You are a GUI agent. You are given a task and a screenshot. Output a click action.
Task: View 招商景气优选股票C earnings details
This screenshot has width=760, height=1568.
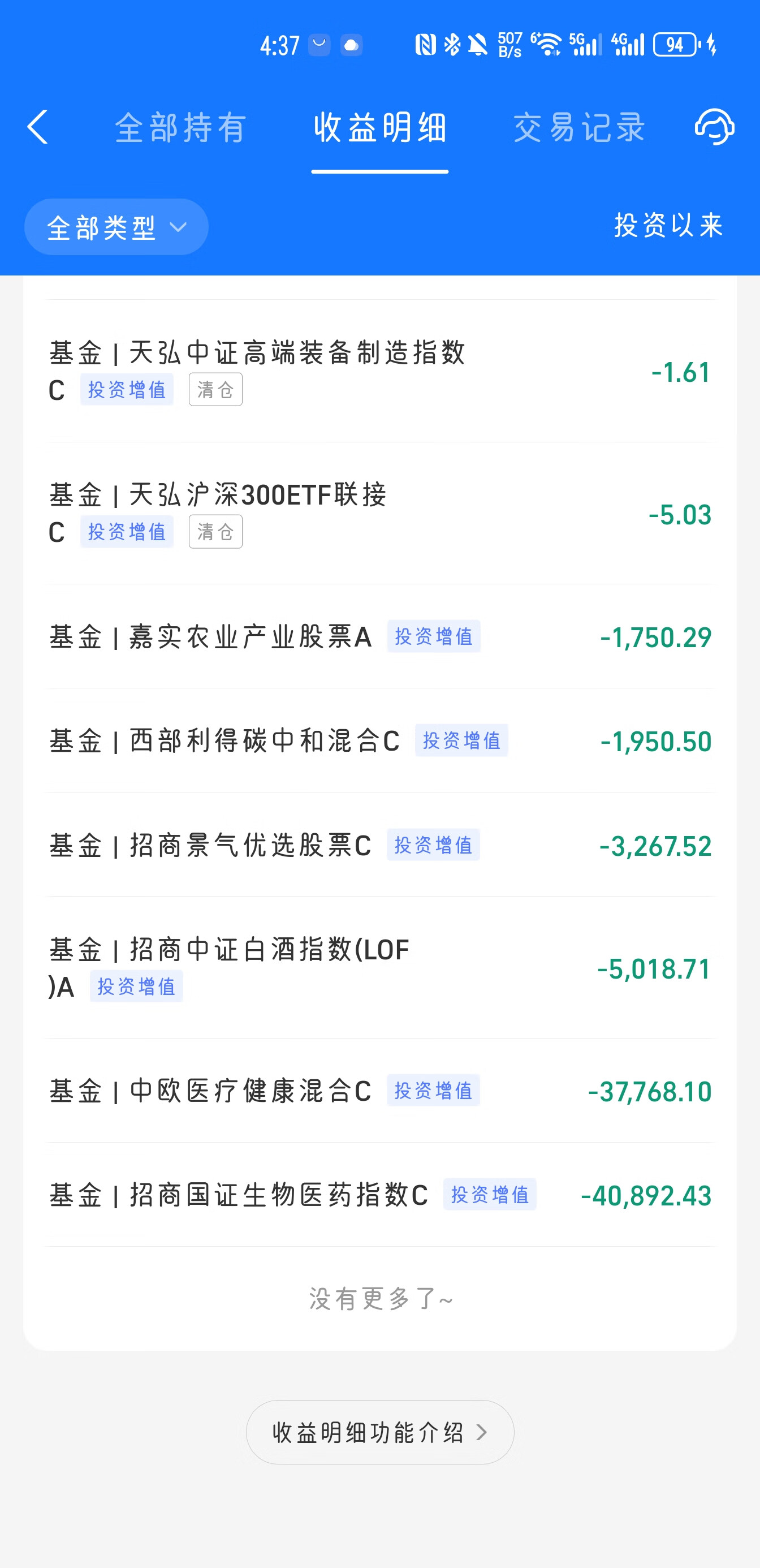tap(381, 845)
